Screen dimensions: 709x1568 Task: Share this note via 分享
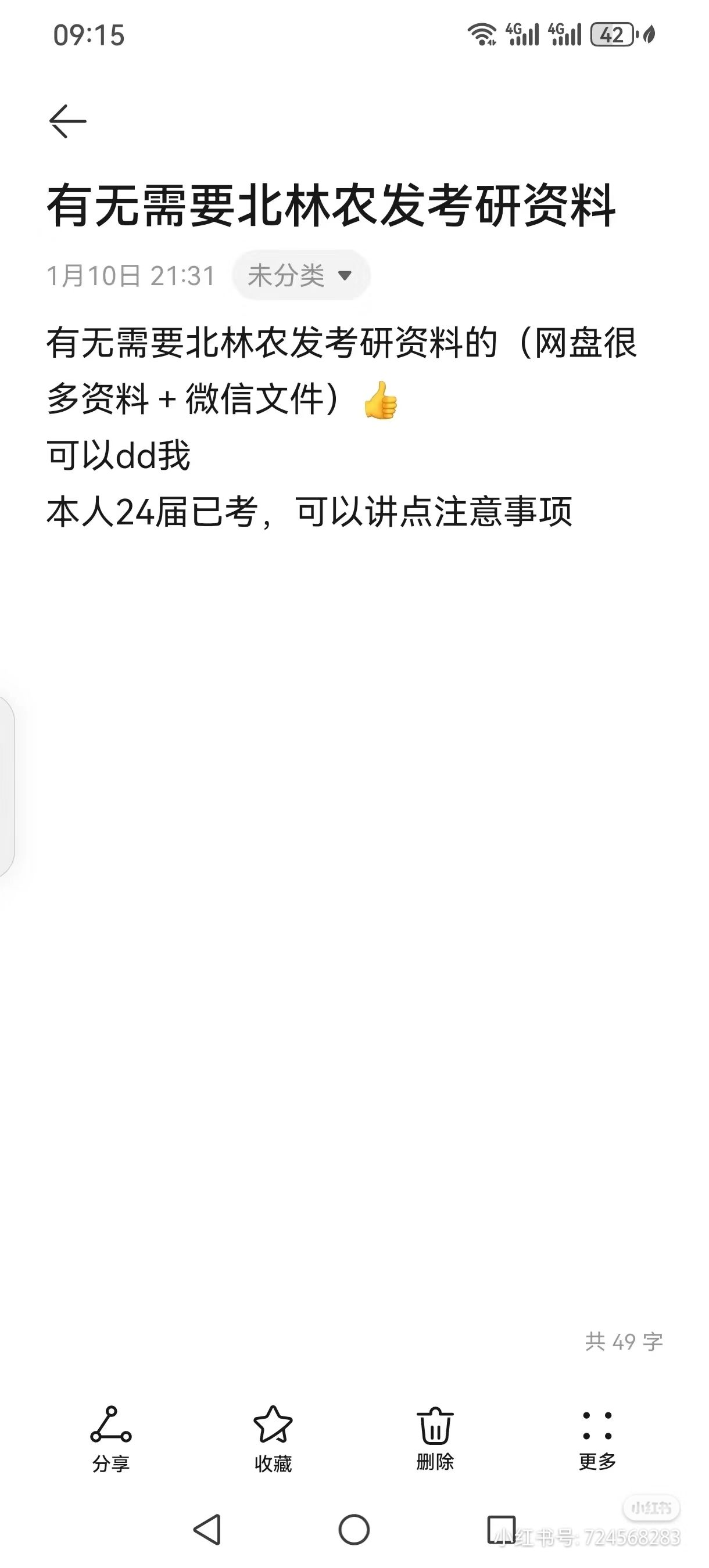(x=111, y=1439)
